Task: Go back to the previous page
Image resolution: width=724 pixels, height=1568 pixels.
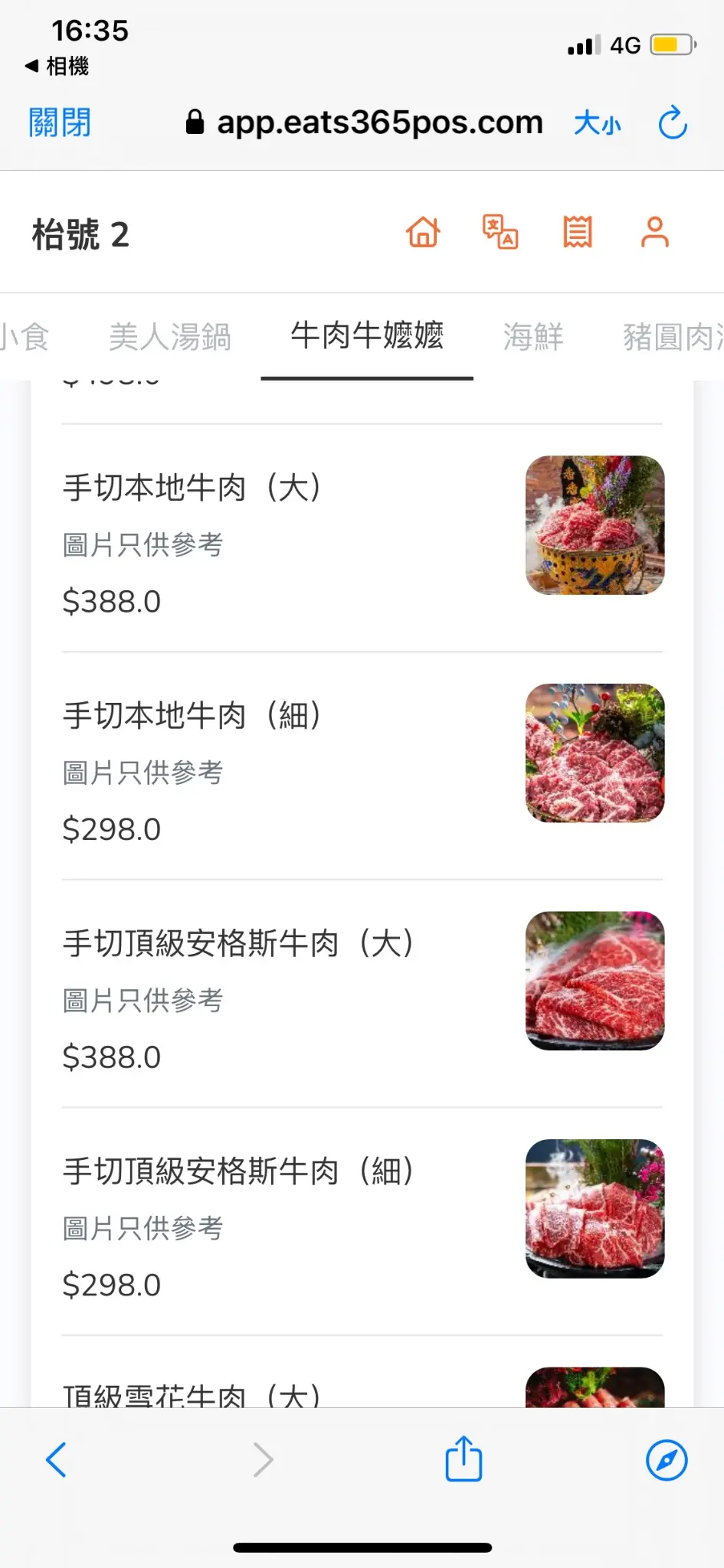Action: click(x=56, y=1459)
